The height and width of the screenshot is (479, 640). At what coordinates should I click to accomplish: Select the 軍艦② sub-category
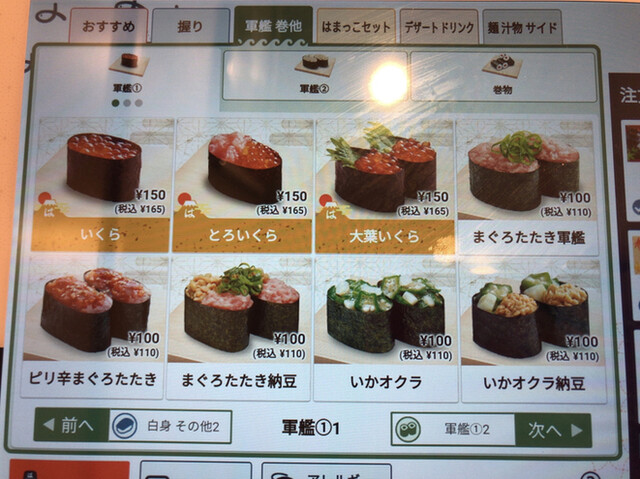pos(315,74)
